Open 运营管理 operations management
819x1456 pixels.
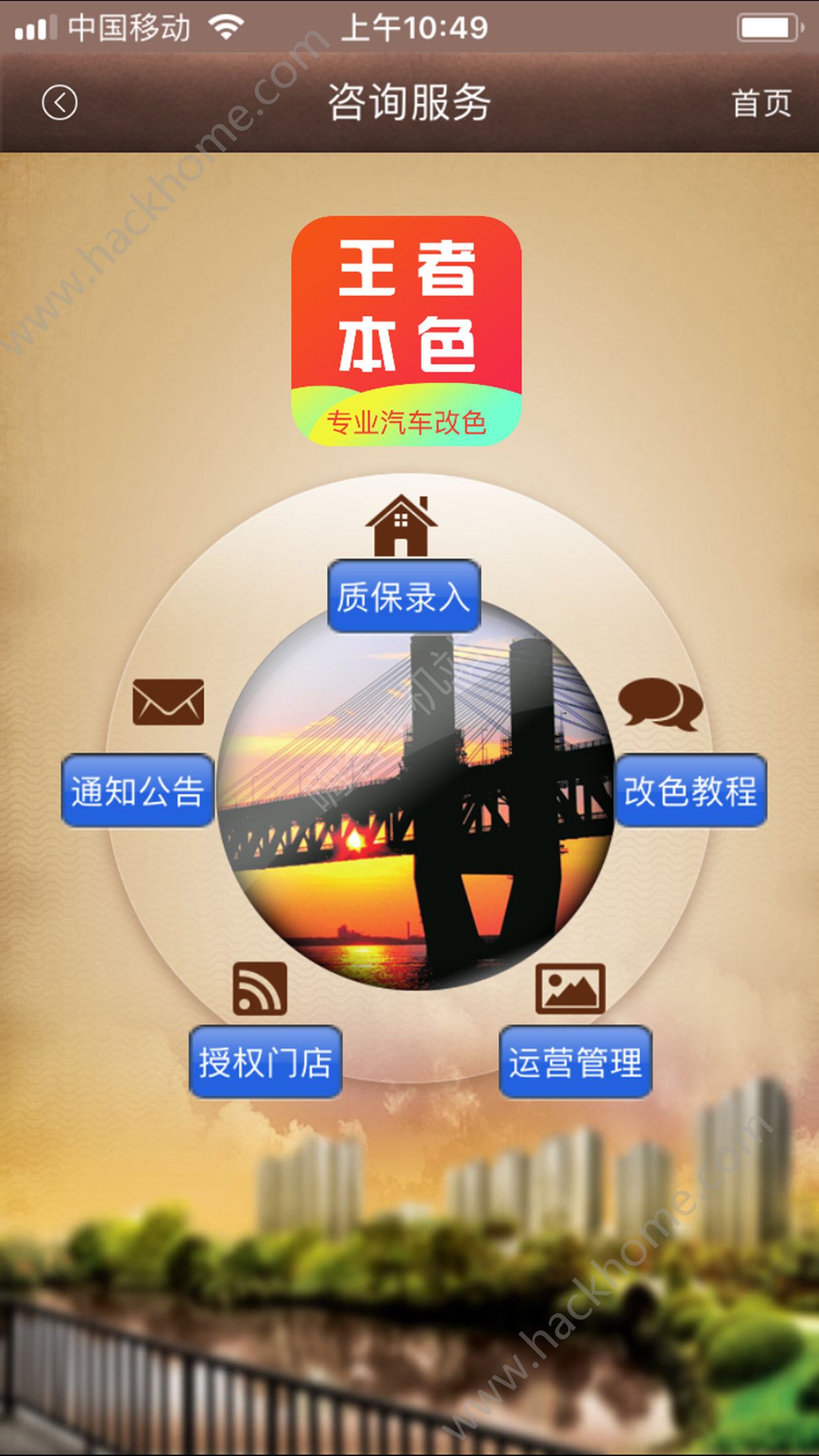(x=575, y=1062)
